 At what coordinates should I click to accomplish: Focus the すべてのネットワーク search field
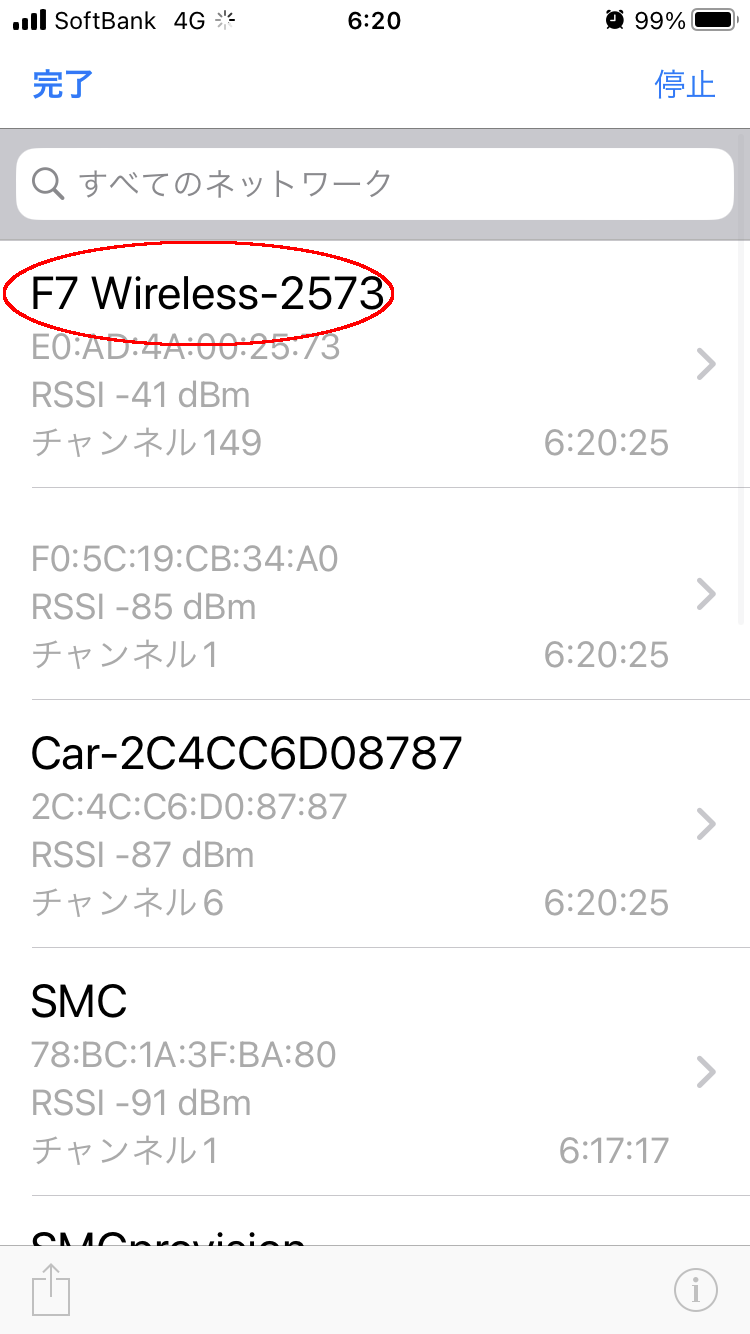coord(375,184)
